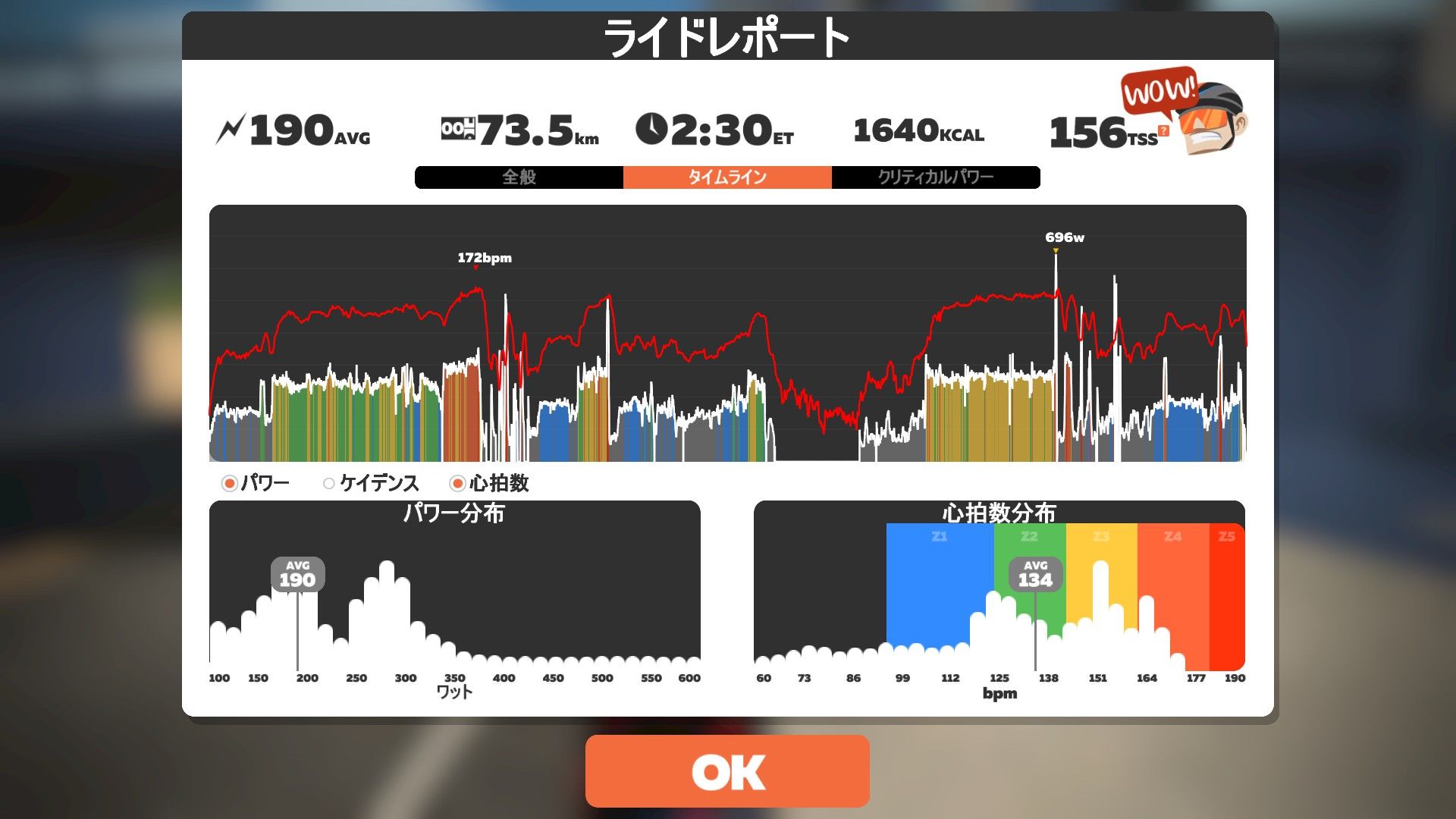Open the クリティカルパワー tab
This screenshot has width=1456, height=819.
pyautogui.click(x=935, y=177)
